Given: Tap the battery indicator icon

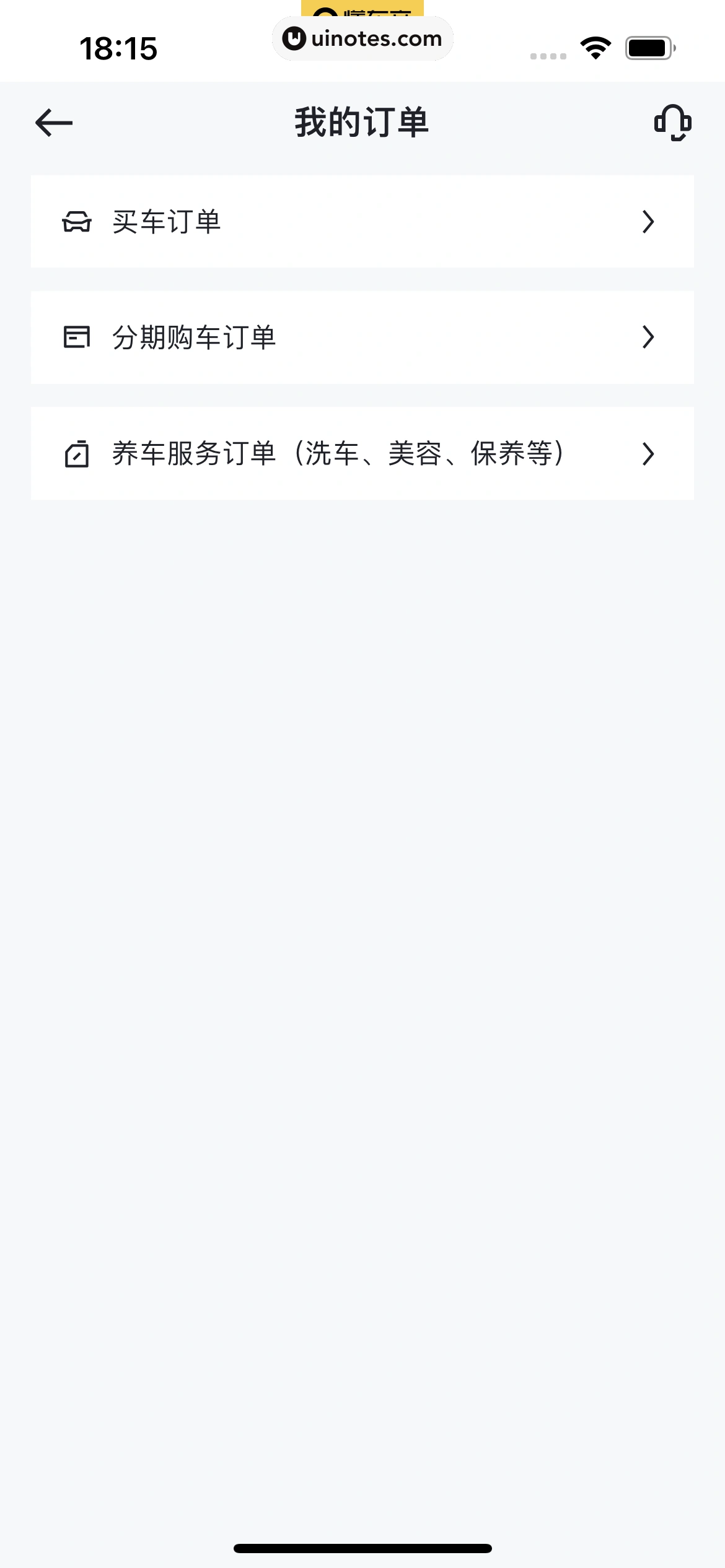Looking at the screenshot, I should (x=648, y=48).
